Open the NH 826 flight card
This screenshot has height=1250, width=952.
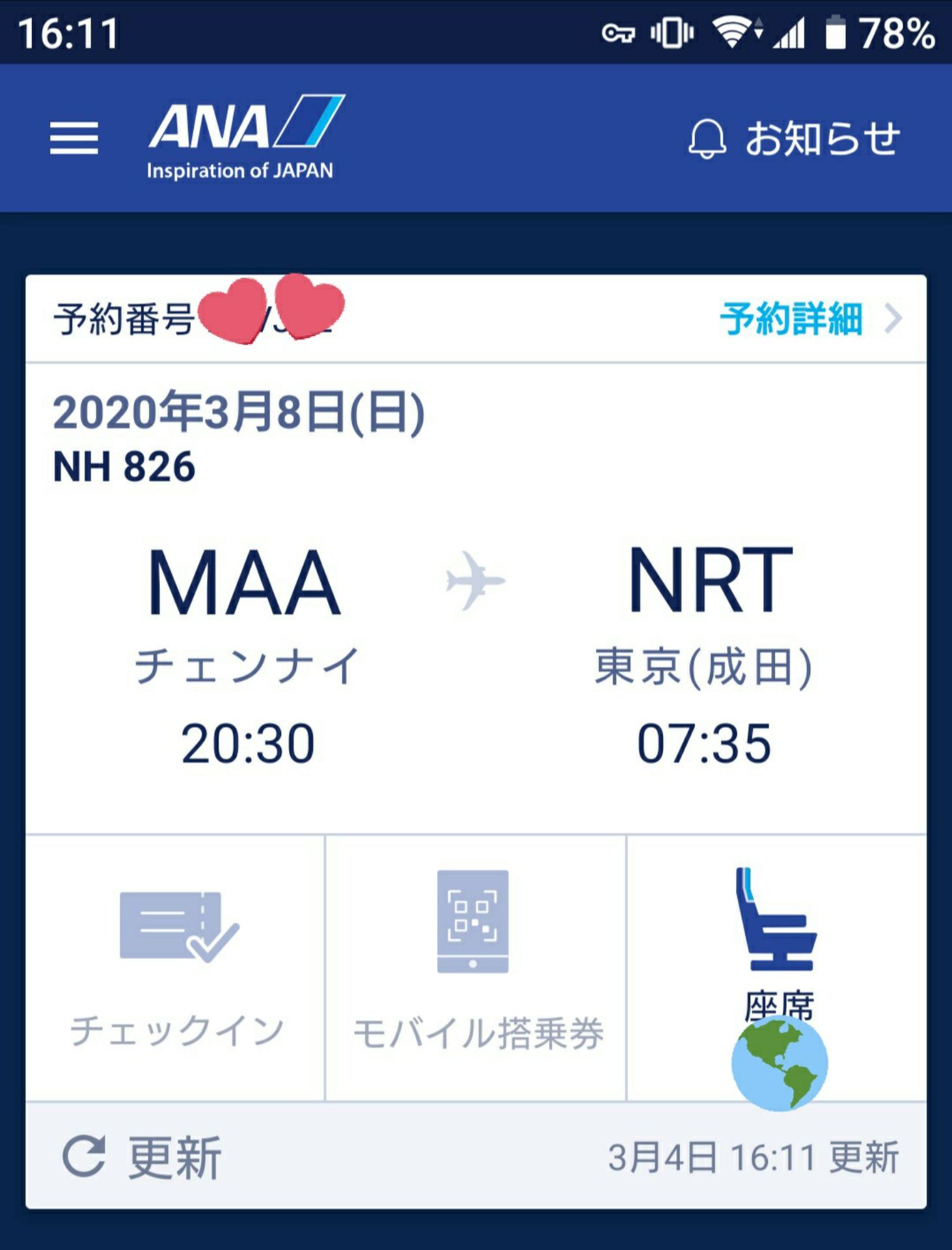(475, 599)
